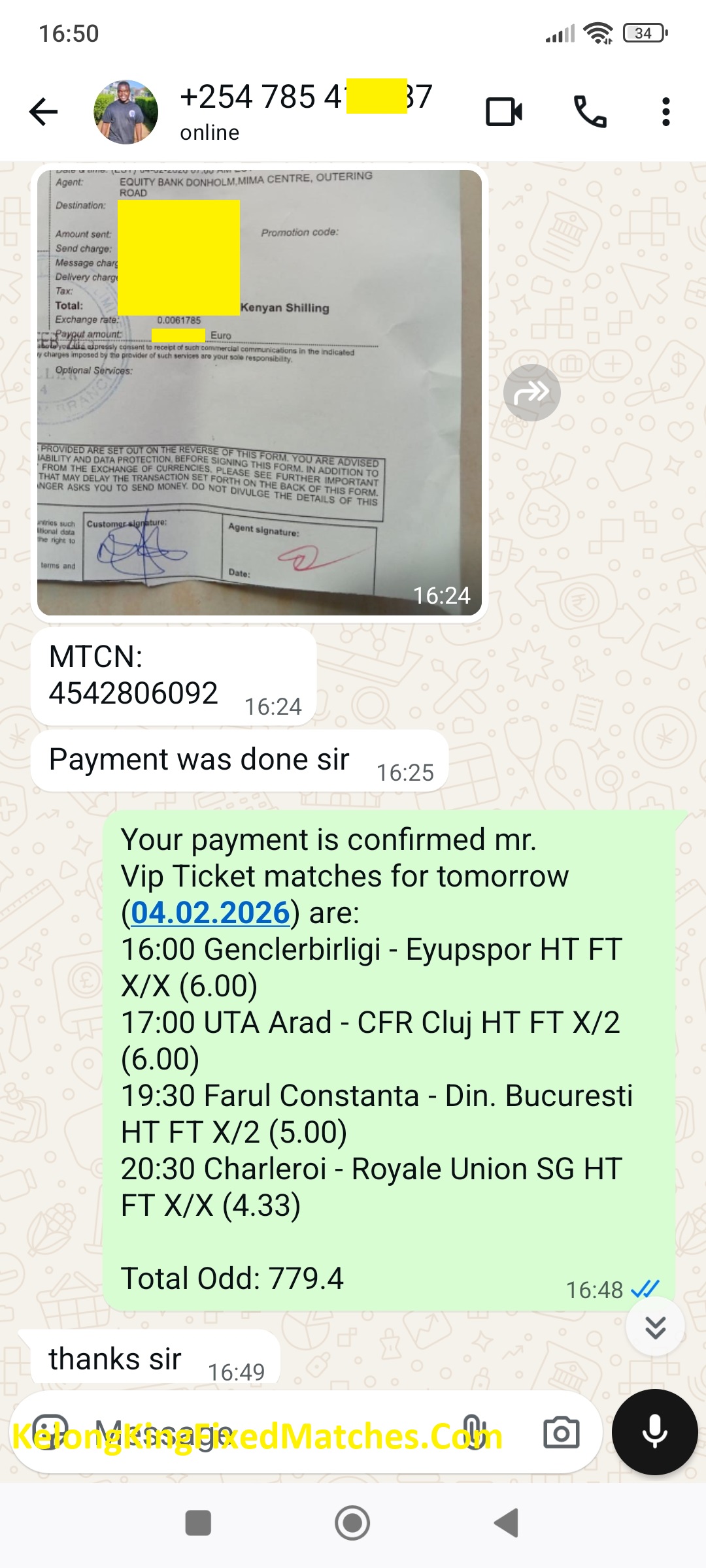Start a voice call with this contact
This screenshot has width=706, height=1568.
tap(590, 112)
